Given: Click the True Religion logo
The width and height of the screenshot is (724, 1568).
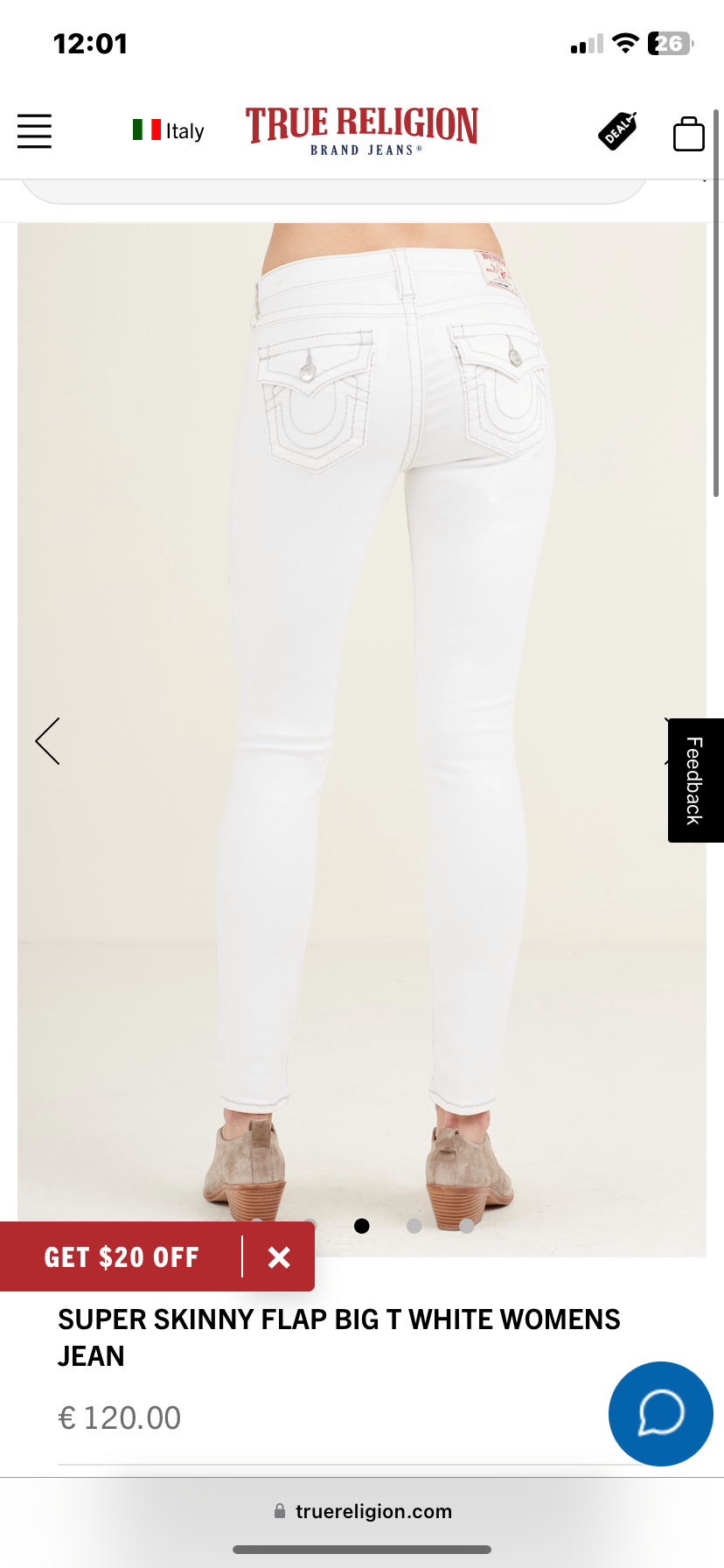Looking at the screenshot, I should point(360,129).
